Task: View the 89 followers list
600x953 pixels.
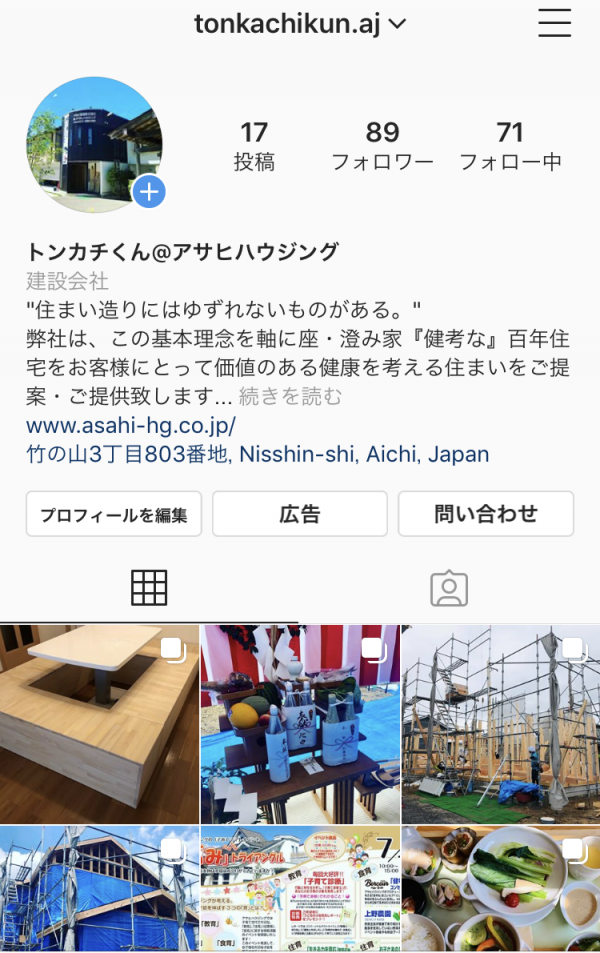Action: click(x=382, y=146)
